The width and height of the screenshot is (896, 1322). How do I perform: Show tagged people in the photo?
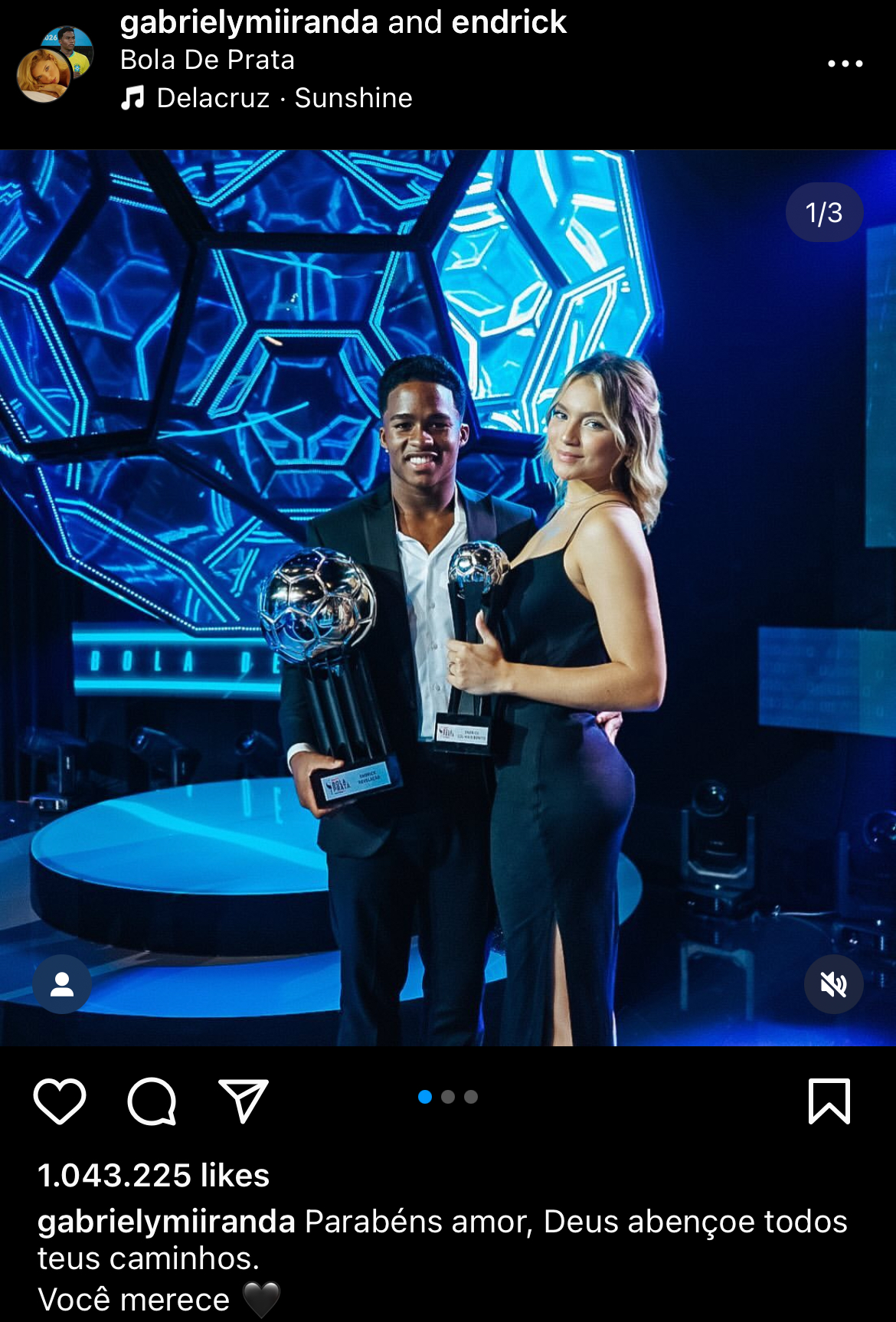pos(62,984)
